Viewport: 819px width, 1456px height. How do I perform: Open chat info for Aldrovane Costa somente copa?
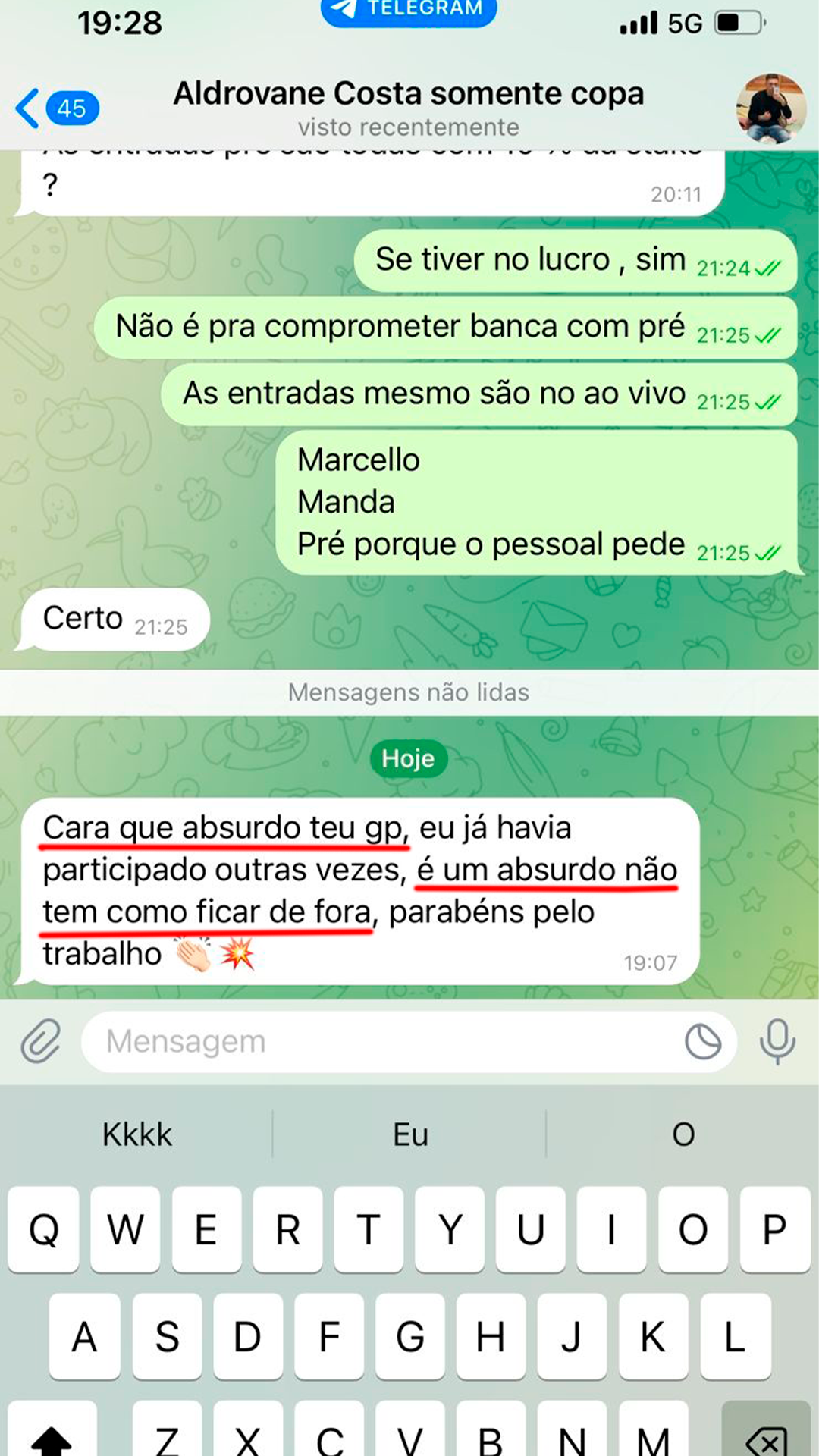(x=408, y=106)
